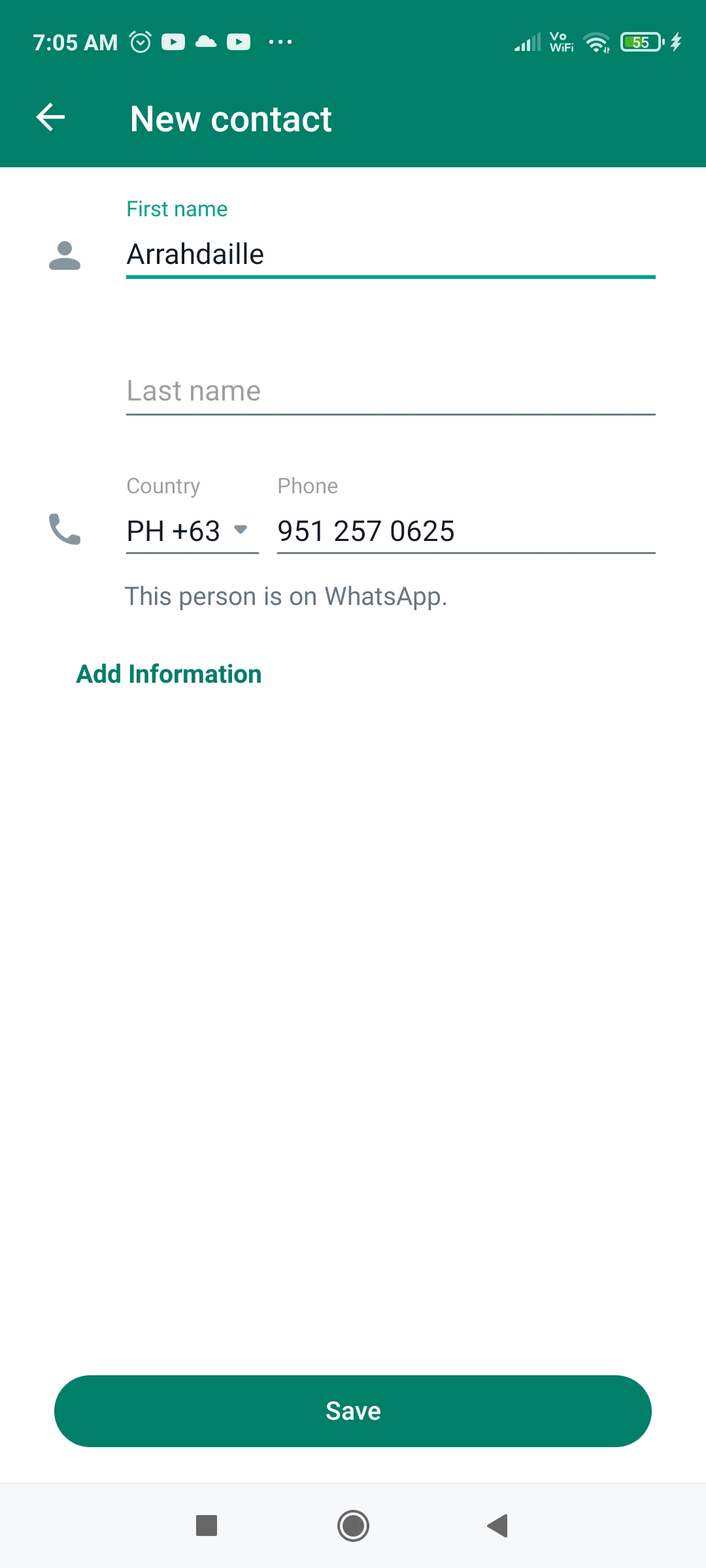Go back from New contact screen
The image size is (706, 1568).
(50, 118)
